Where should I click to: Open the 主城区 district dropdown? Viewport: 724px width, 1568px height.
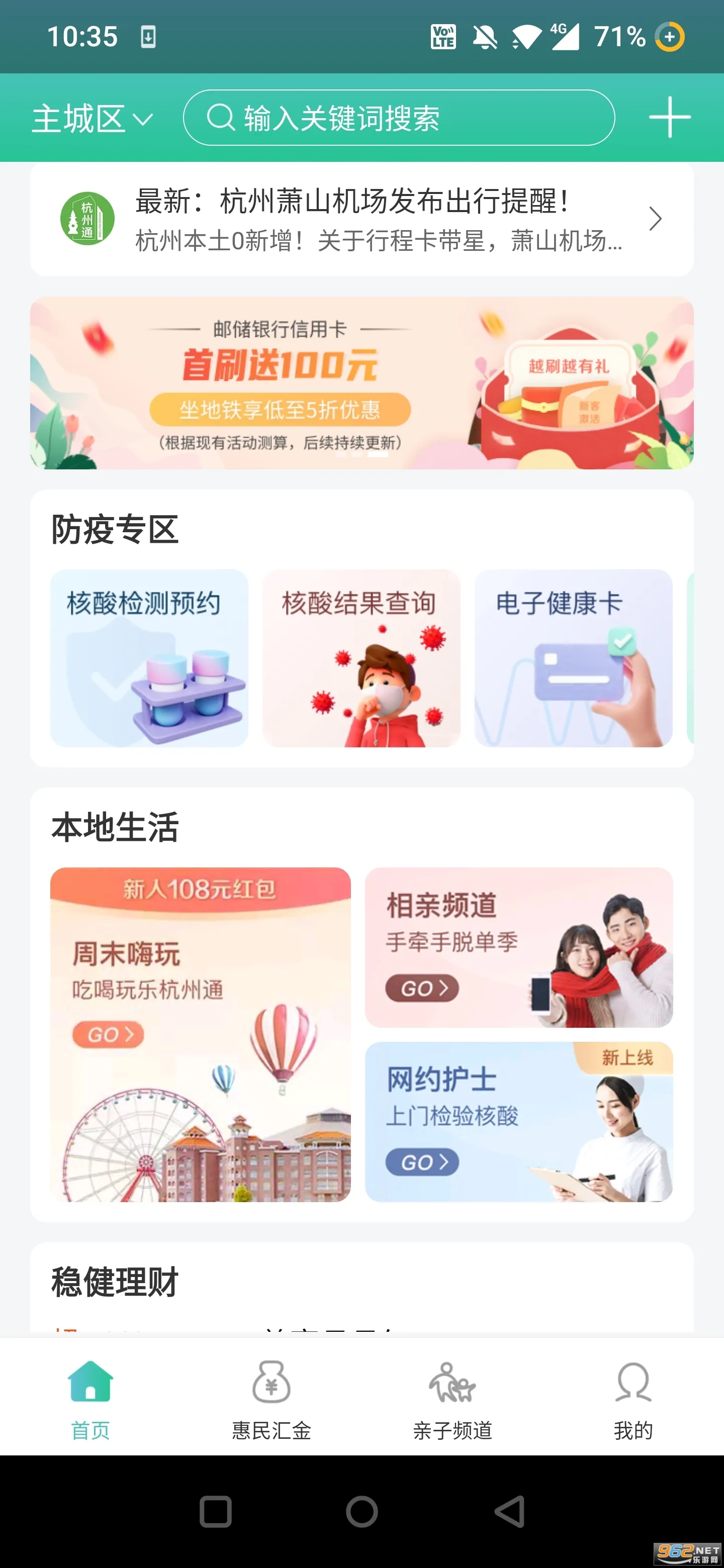[92, 118]
